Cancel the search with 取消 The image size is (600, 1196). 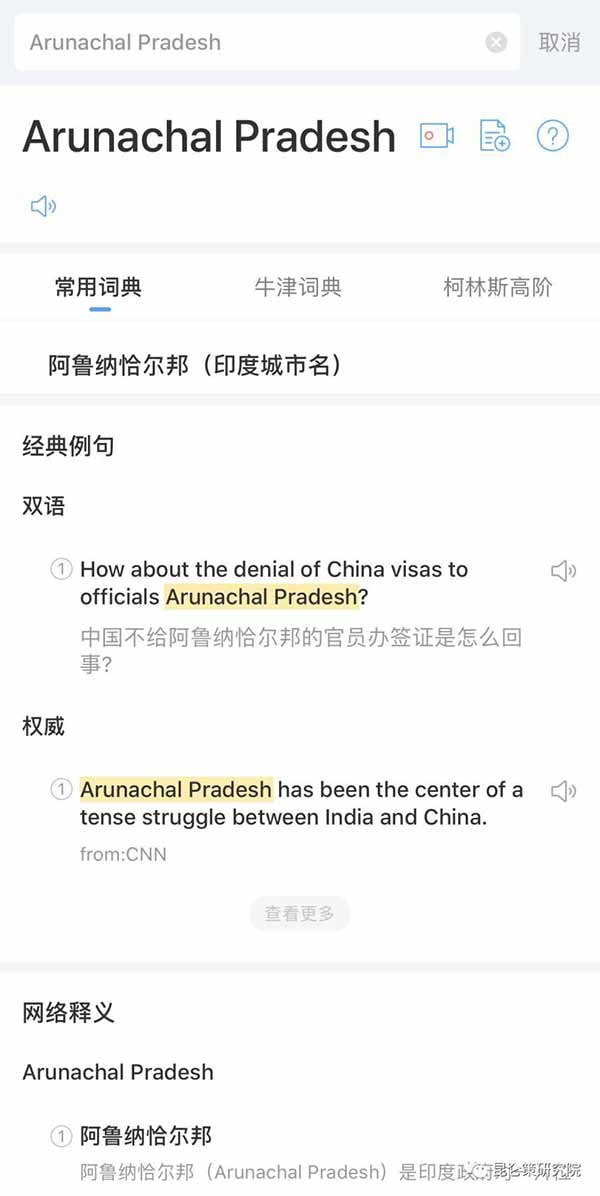(x=559, y=42)
